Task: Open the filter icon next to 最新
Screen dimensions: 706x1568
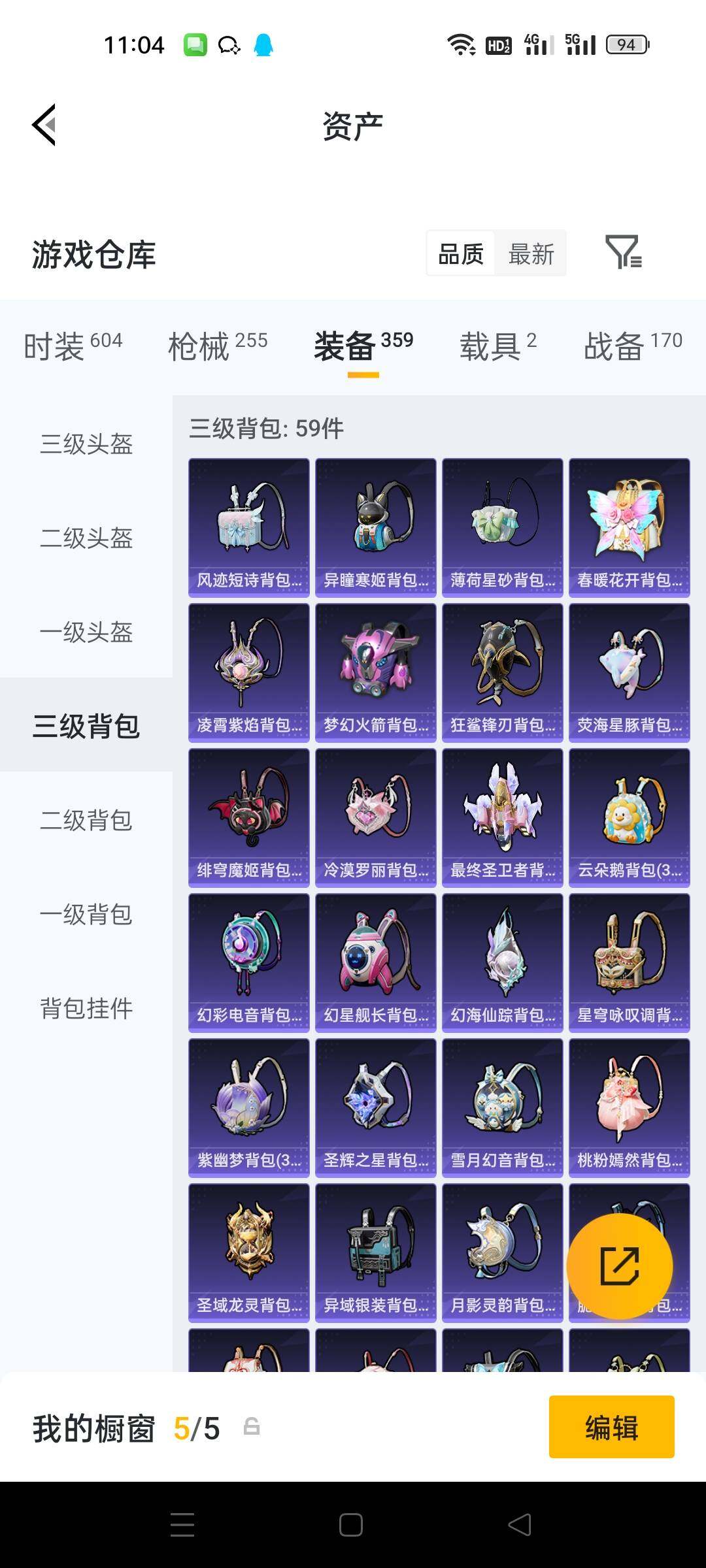Action: coord(624,252)
